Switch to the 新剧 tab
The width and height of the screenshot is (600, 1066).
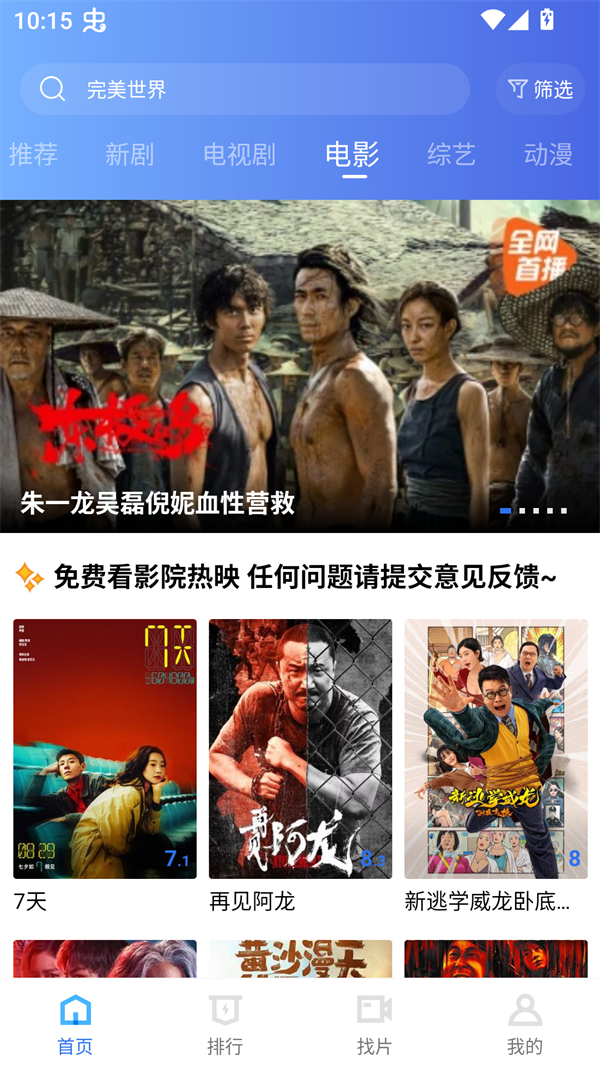[x=129, y=154]
